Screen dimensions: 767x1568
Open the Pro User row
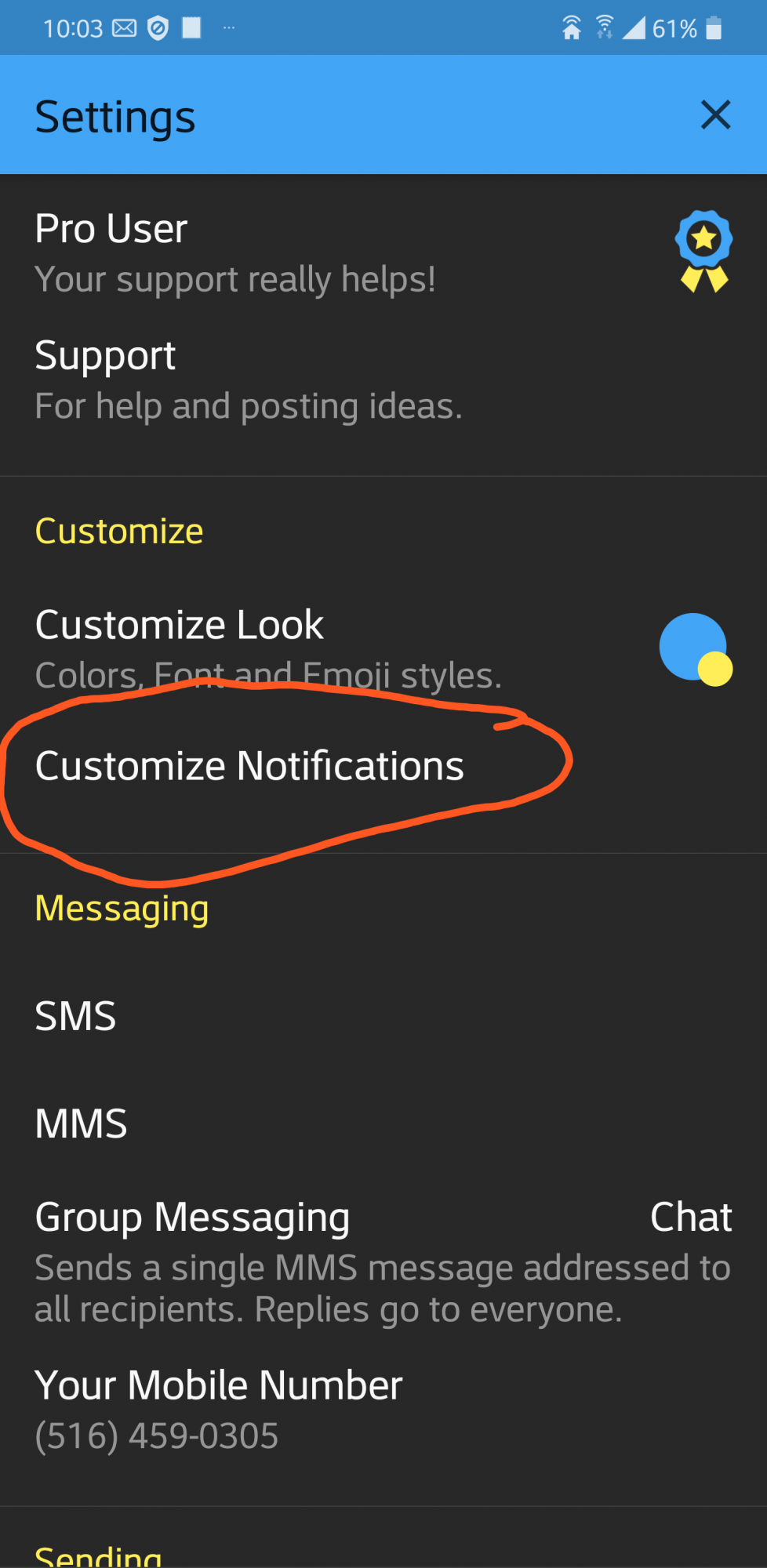(383, 253)
